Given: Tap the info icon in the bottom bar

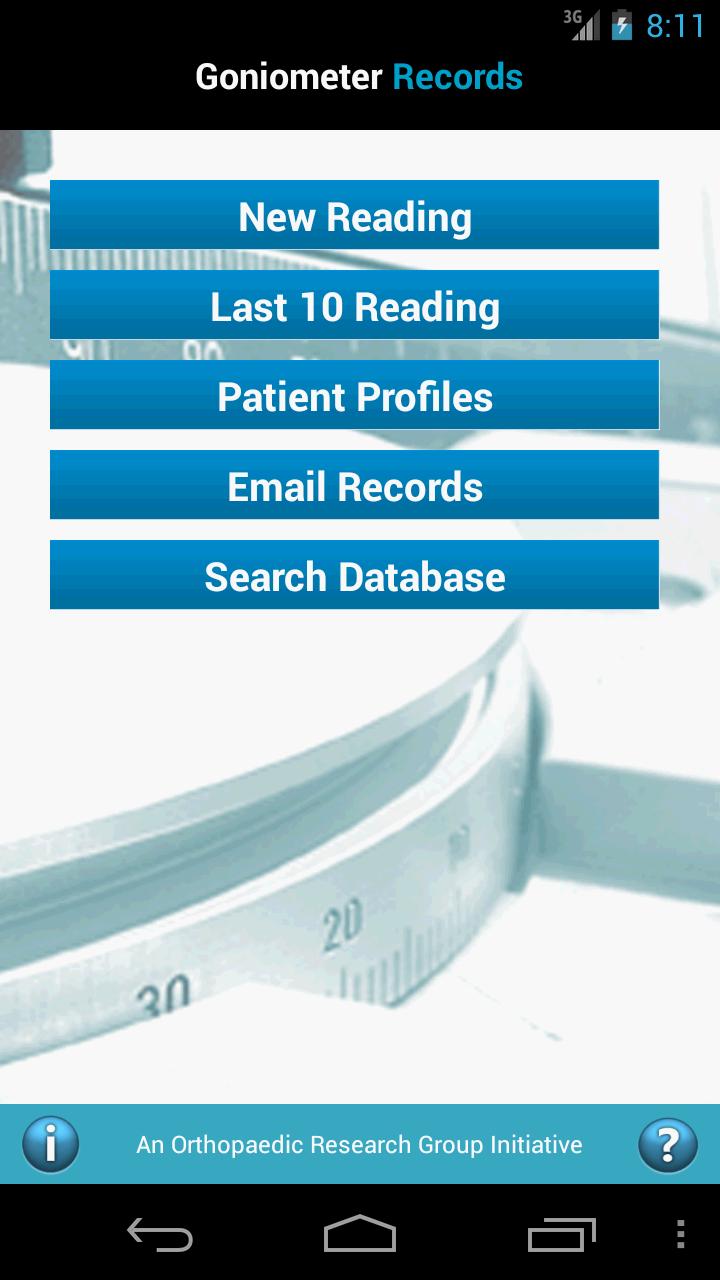Looking at the screenshot, I should (50, 1144).
